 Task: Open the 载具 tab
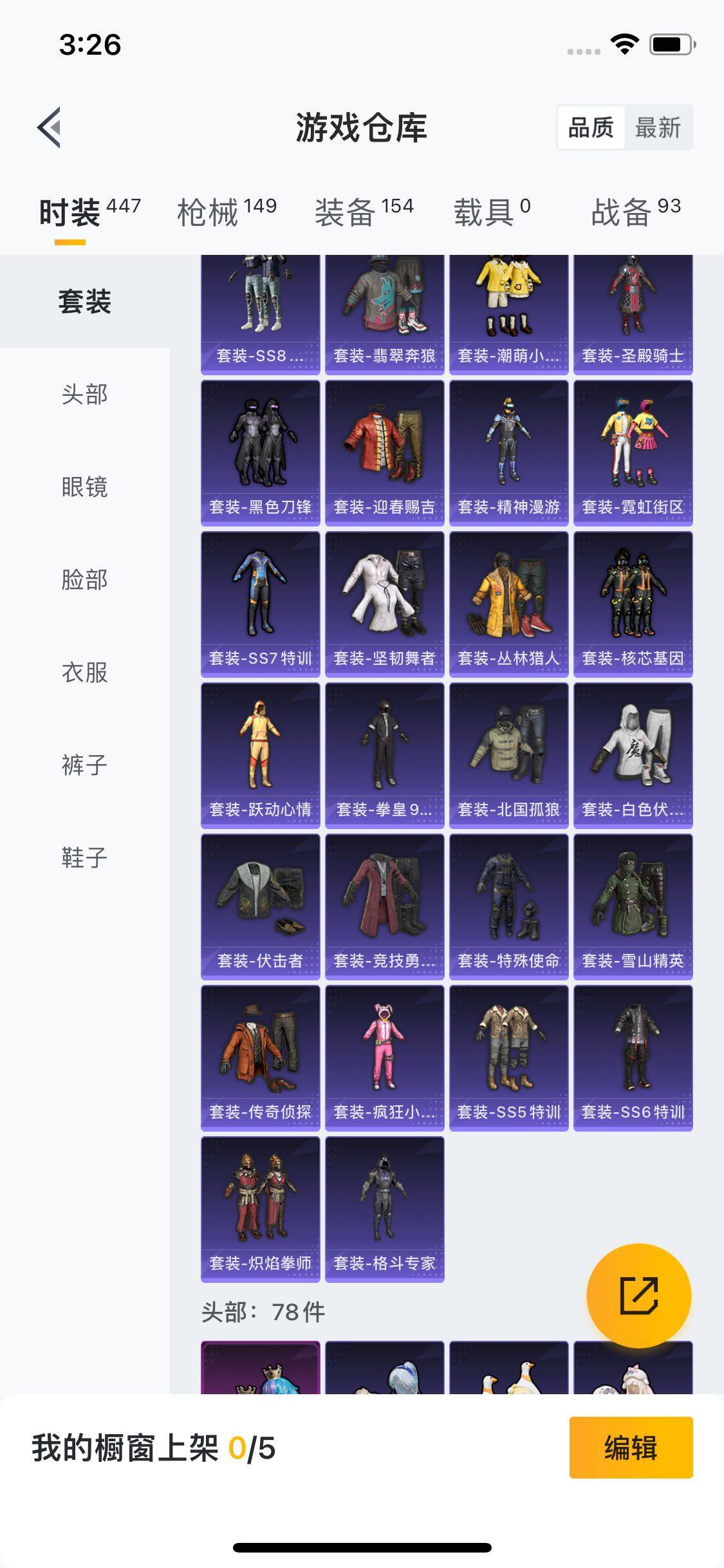tap(492, 212)
